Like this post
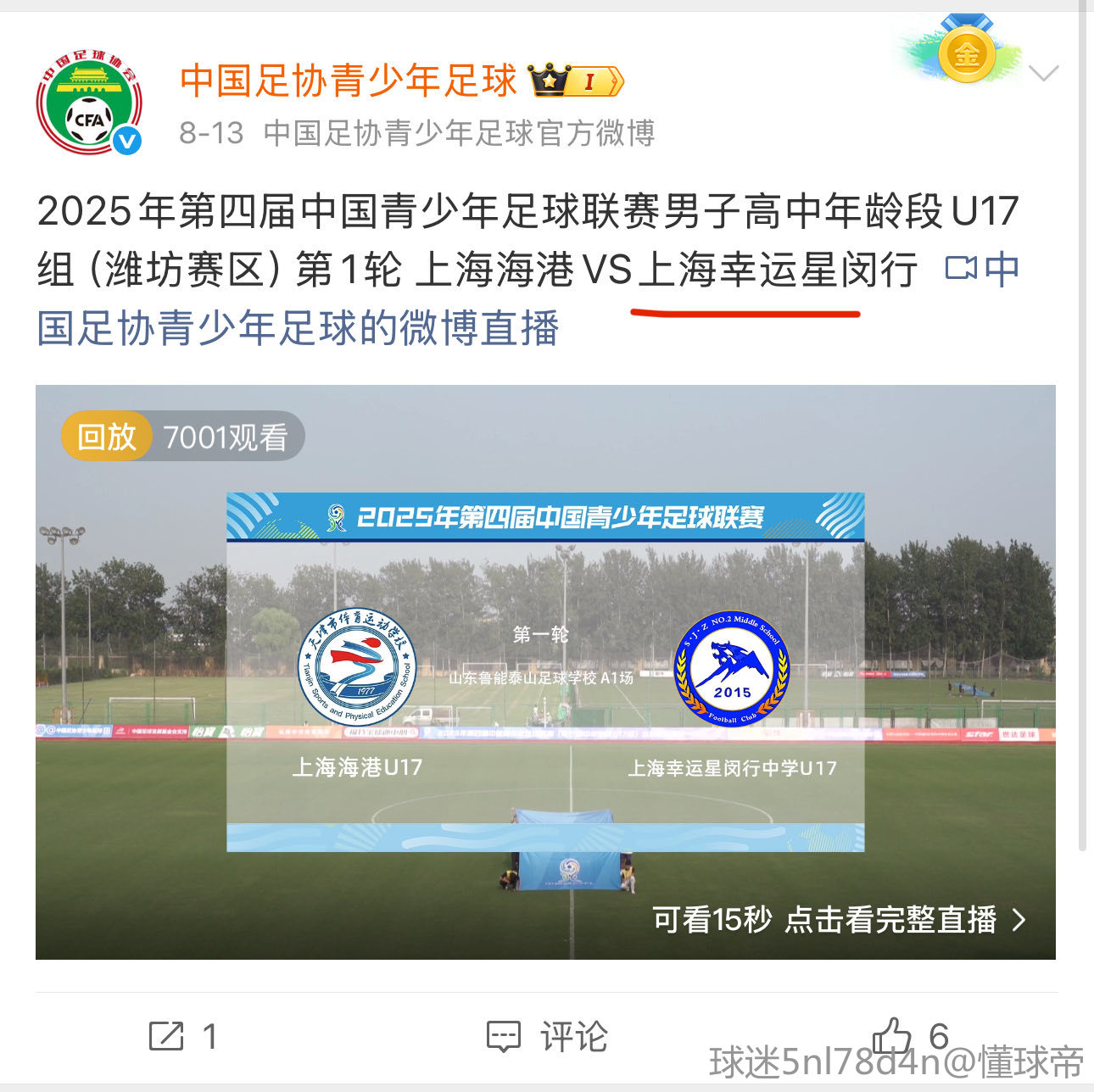The height and width of the screenshot is (1092, 1094). (x=892, y=1034)
